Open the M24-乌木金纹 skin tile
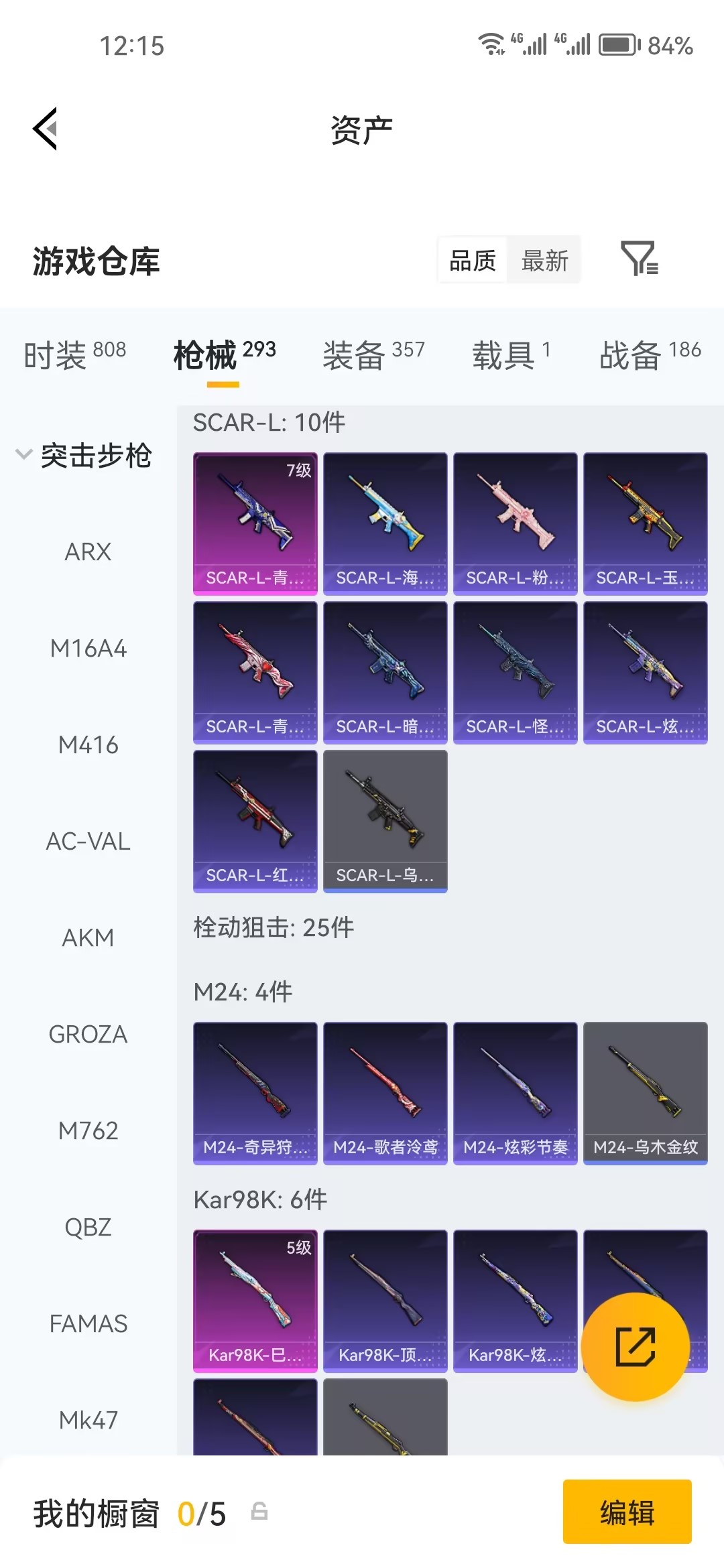Screen dimensions: 724x1568 coord(645,1092)
